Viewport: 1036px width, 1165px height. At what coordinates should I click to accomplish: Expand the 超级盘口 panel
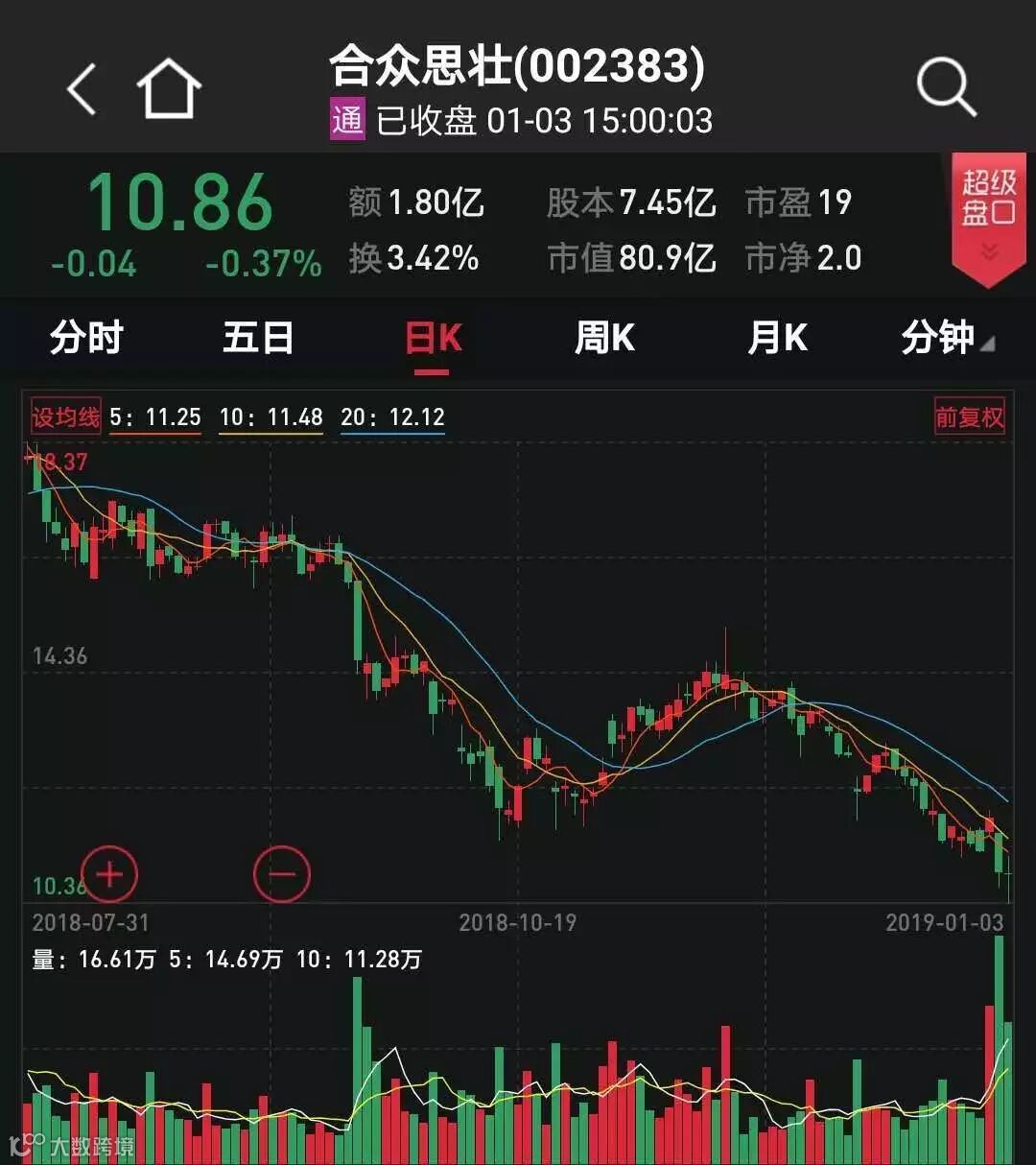coord(988,217)
